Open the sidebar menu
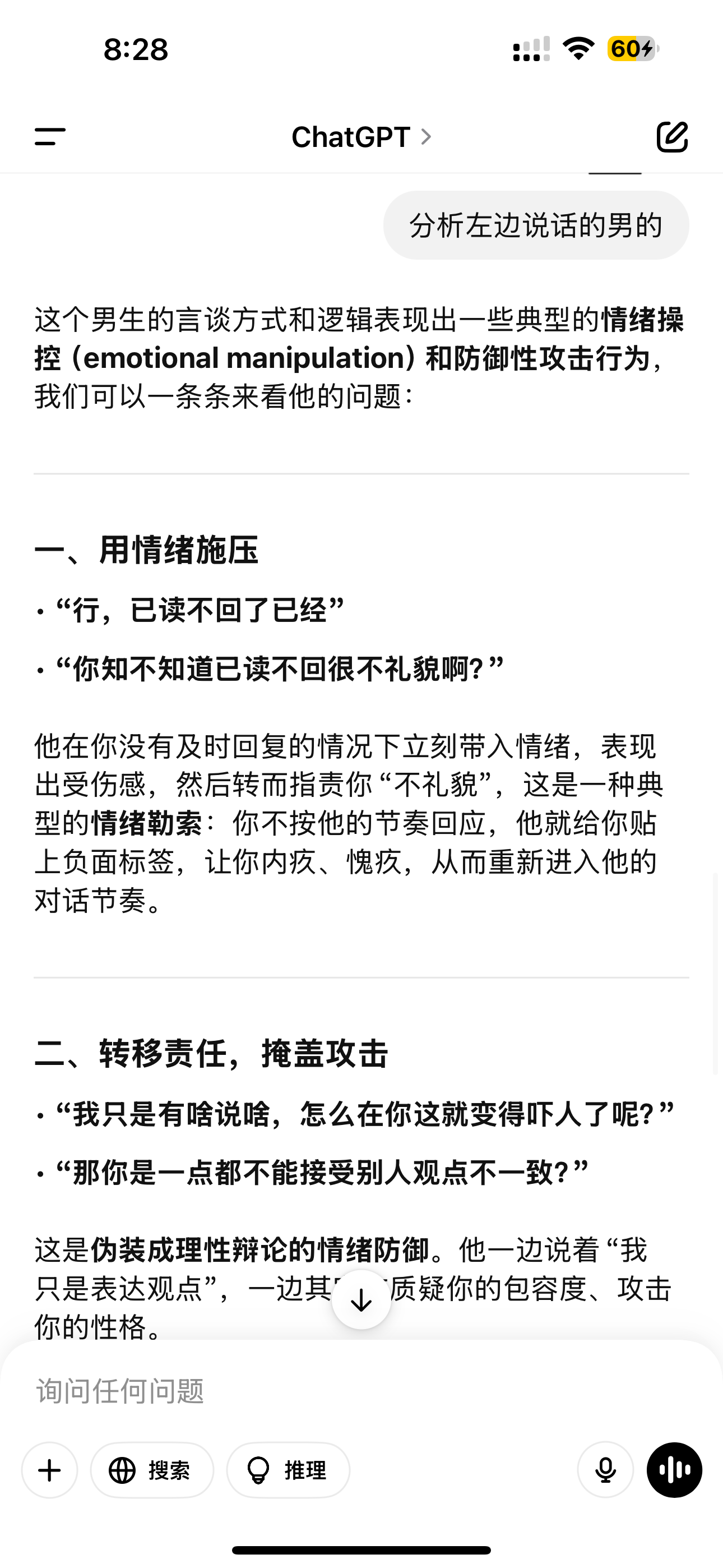 pos(50,136)
